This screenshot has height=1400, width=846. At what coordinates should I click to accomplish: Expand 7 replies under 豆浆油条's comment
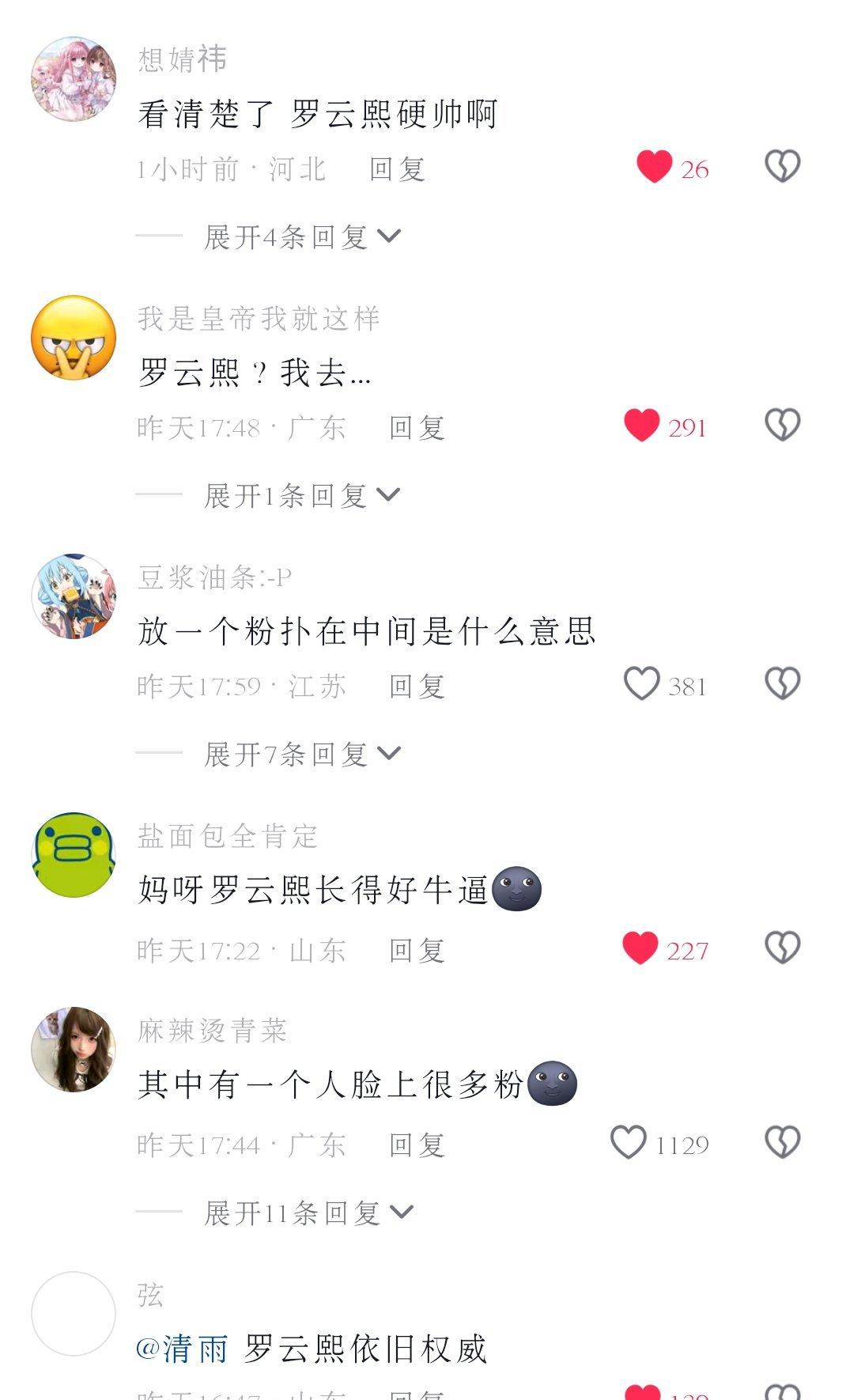tap(302, 754)
